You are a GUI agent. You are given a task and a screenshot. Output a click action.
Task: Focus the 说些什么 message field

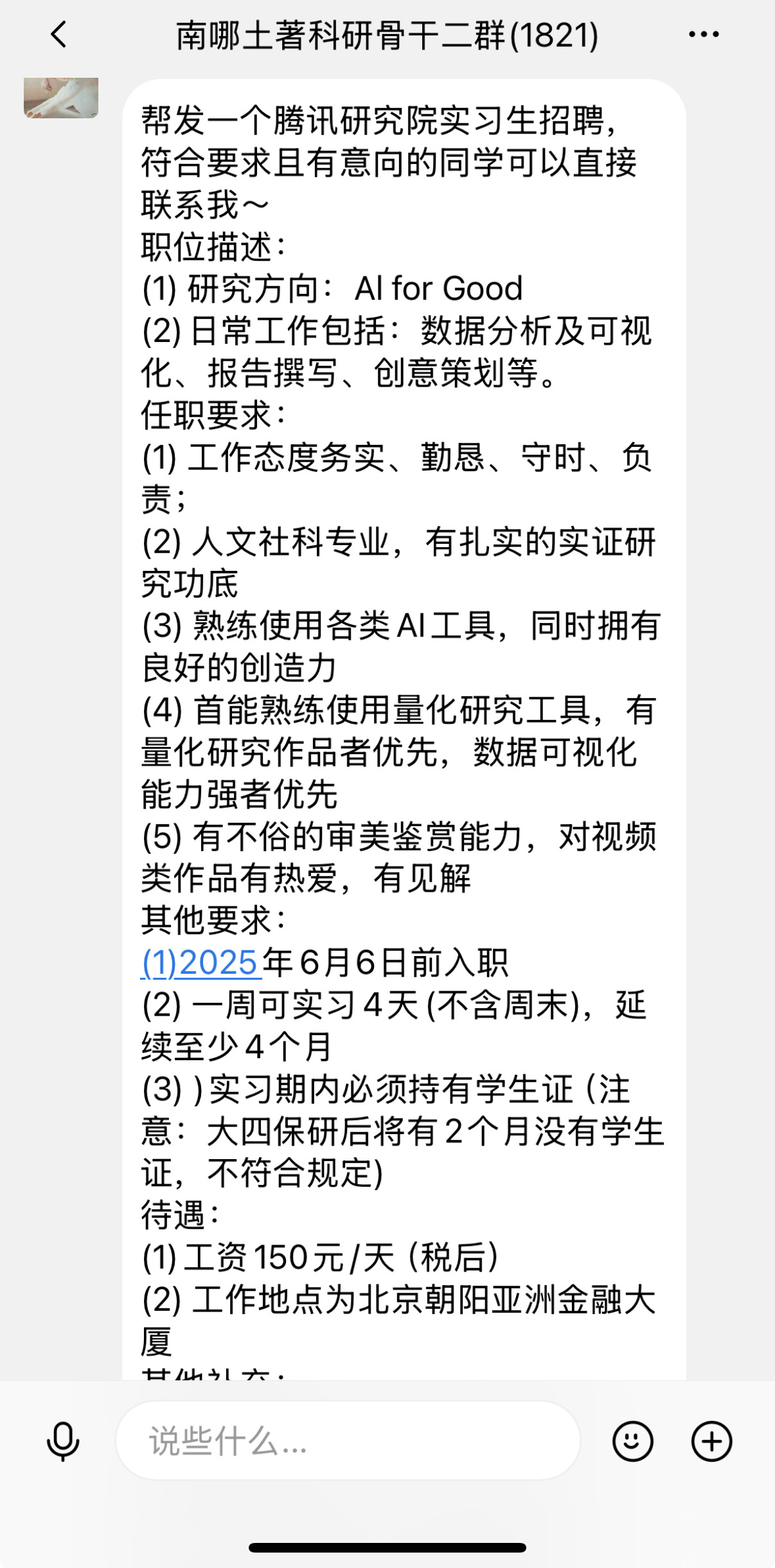pyautogui.click(x=348, y=1441)
